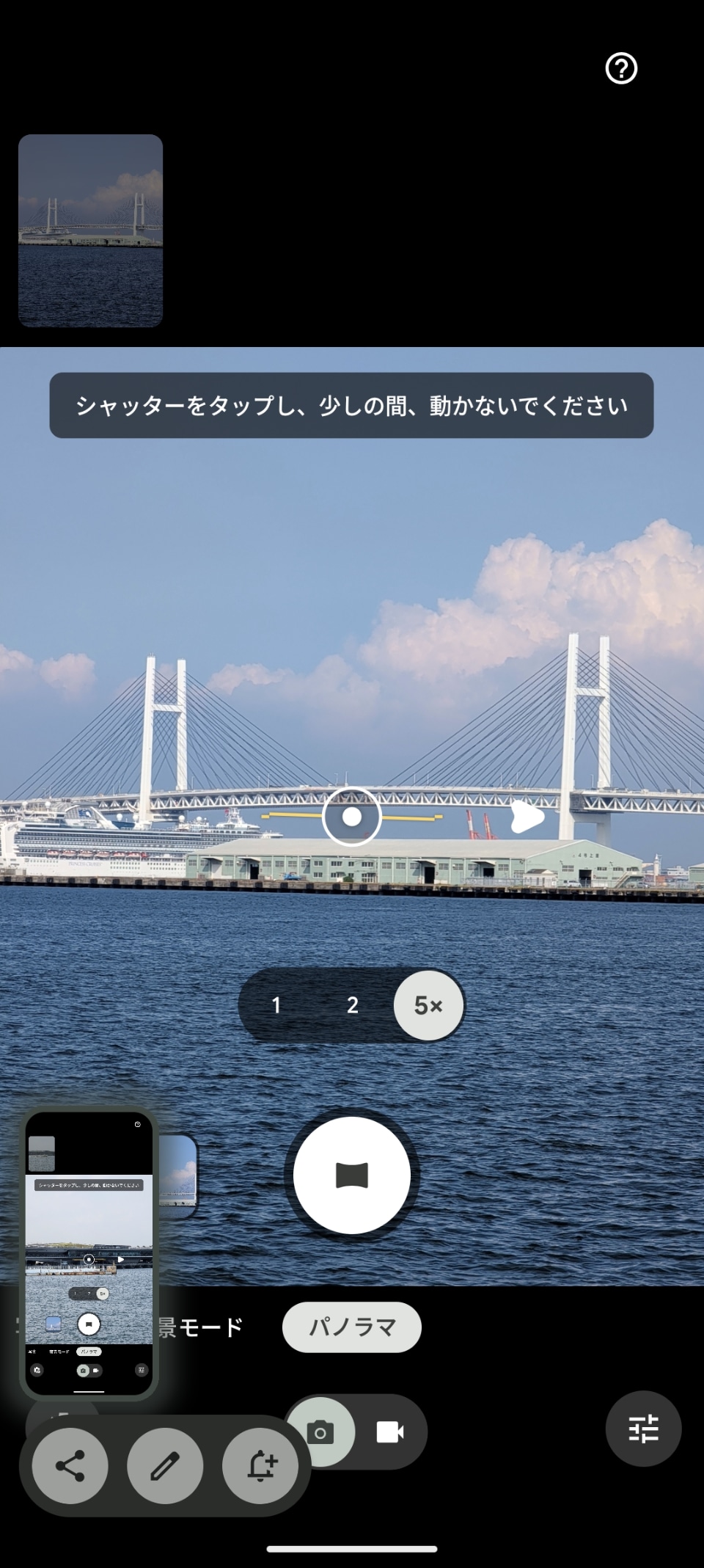Select 2x zoom level
Image resolution: width=704 pixels, height=1568 pixels.
[x=353, y=1005]
